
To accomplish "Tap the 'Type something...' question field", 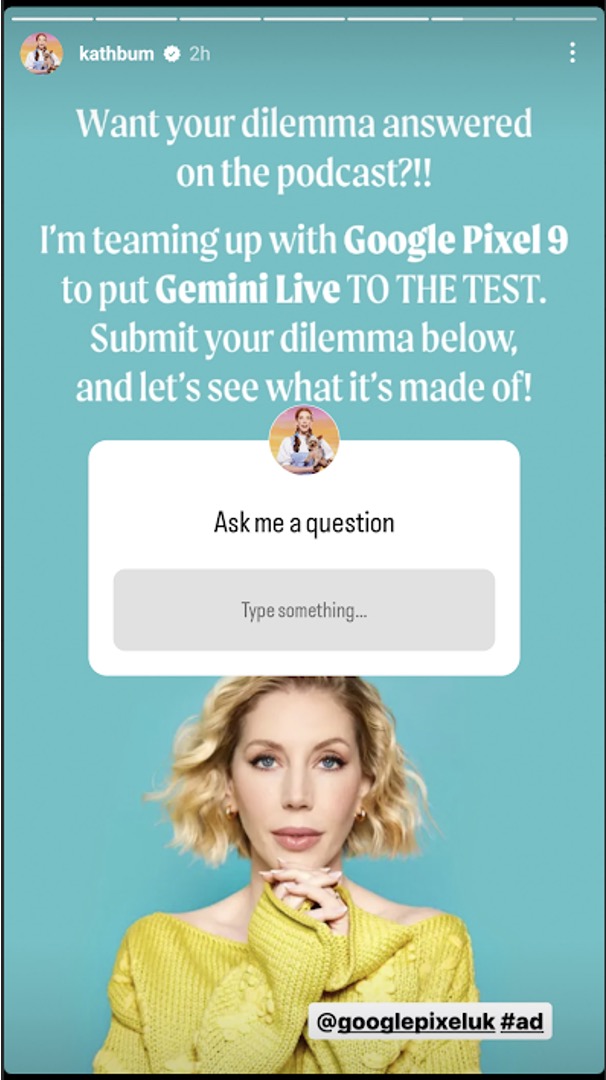I will tap(303, 610).
